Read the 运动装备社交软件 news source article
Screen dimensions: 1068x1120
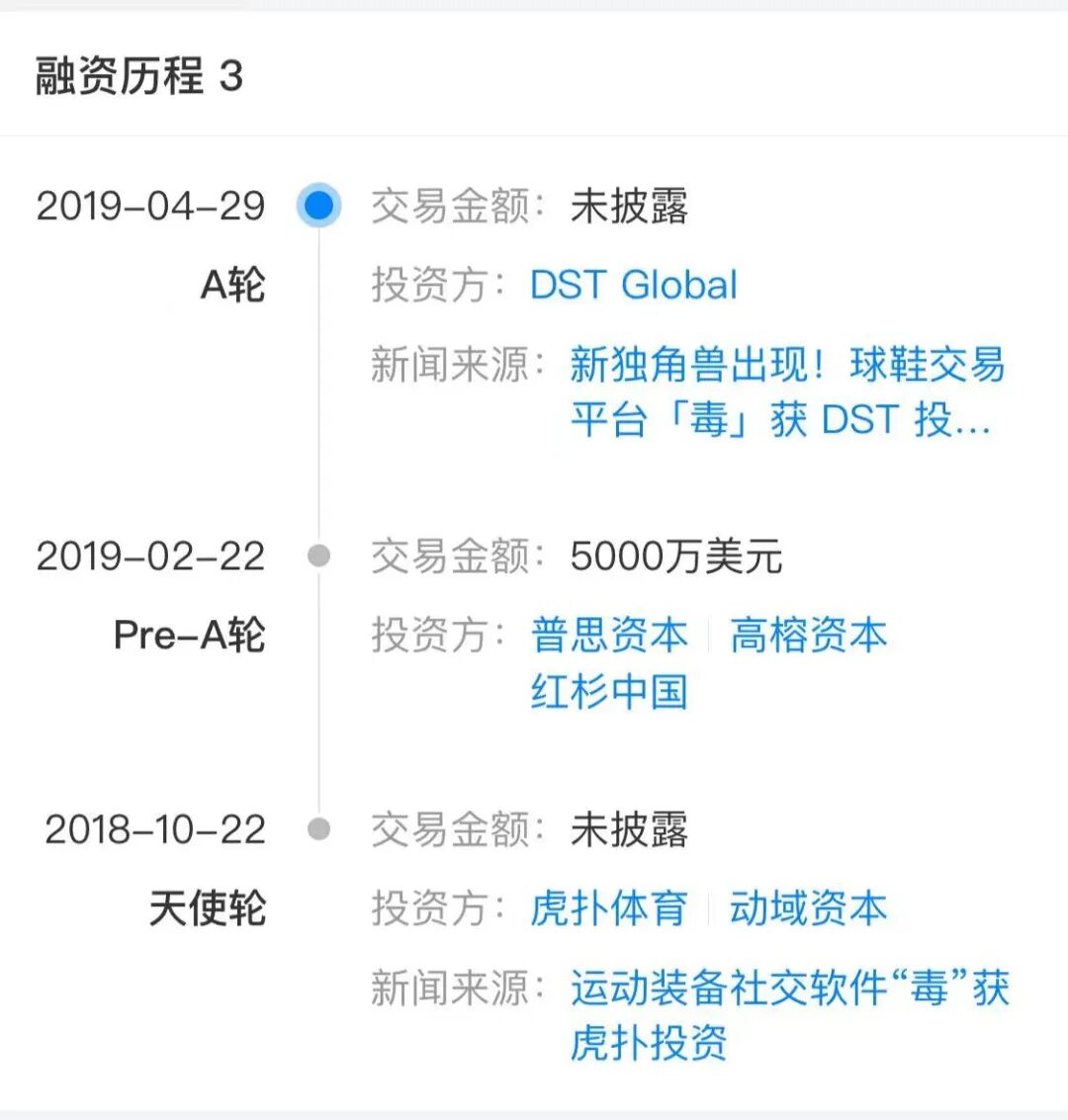click(788, 1014)
